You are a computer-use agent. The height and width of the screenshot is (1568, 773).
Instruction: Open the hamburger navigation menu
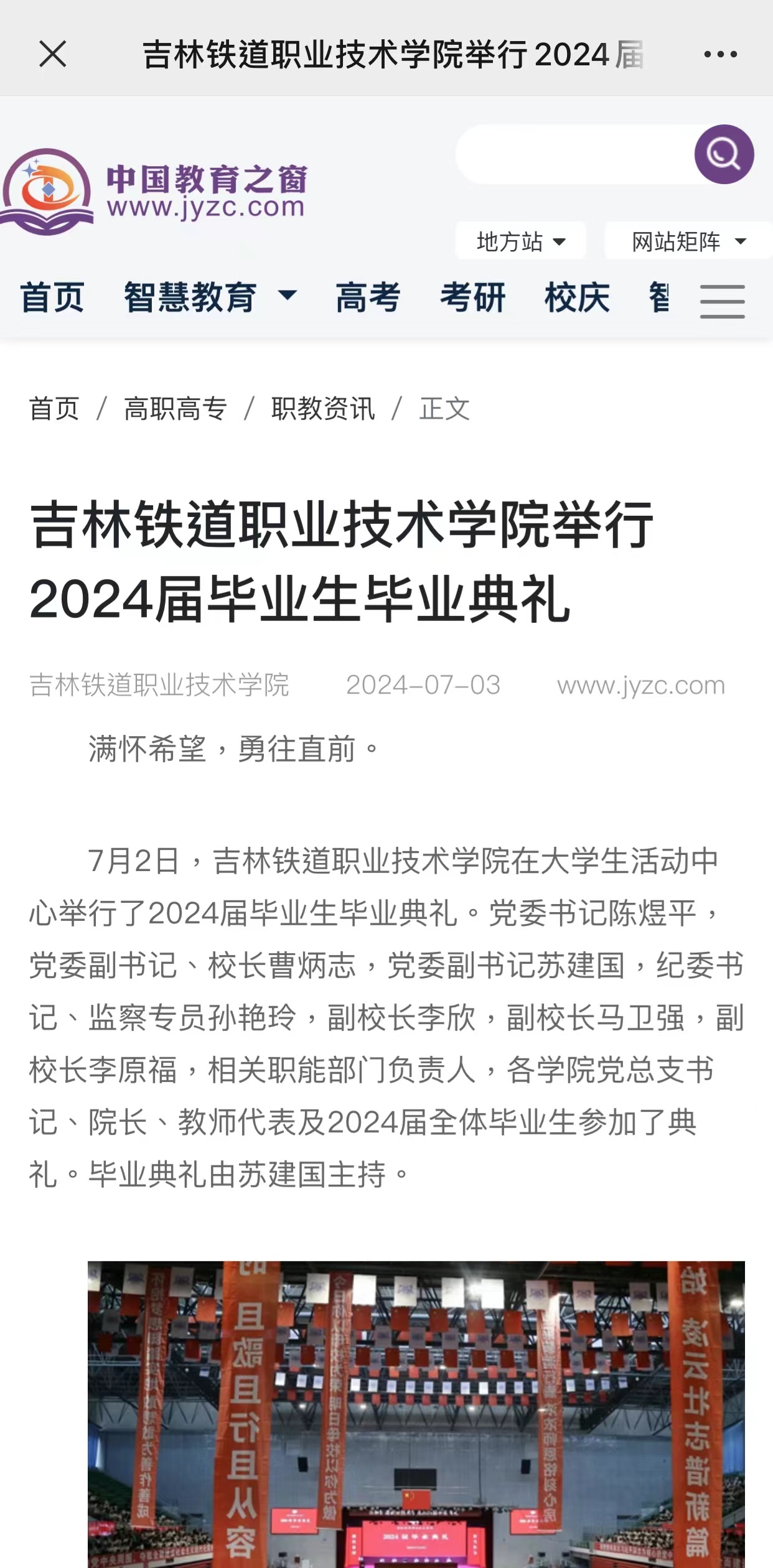pos(722,302)
